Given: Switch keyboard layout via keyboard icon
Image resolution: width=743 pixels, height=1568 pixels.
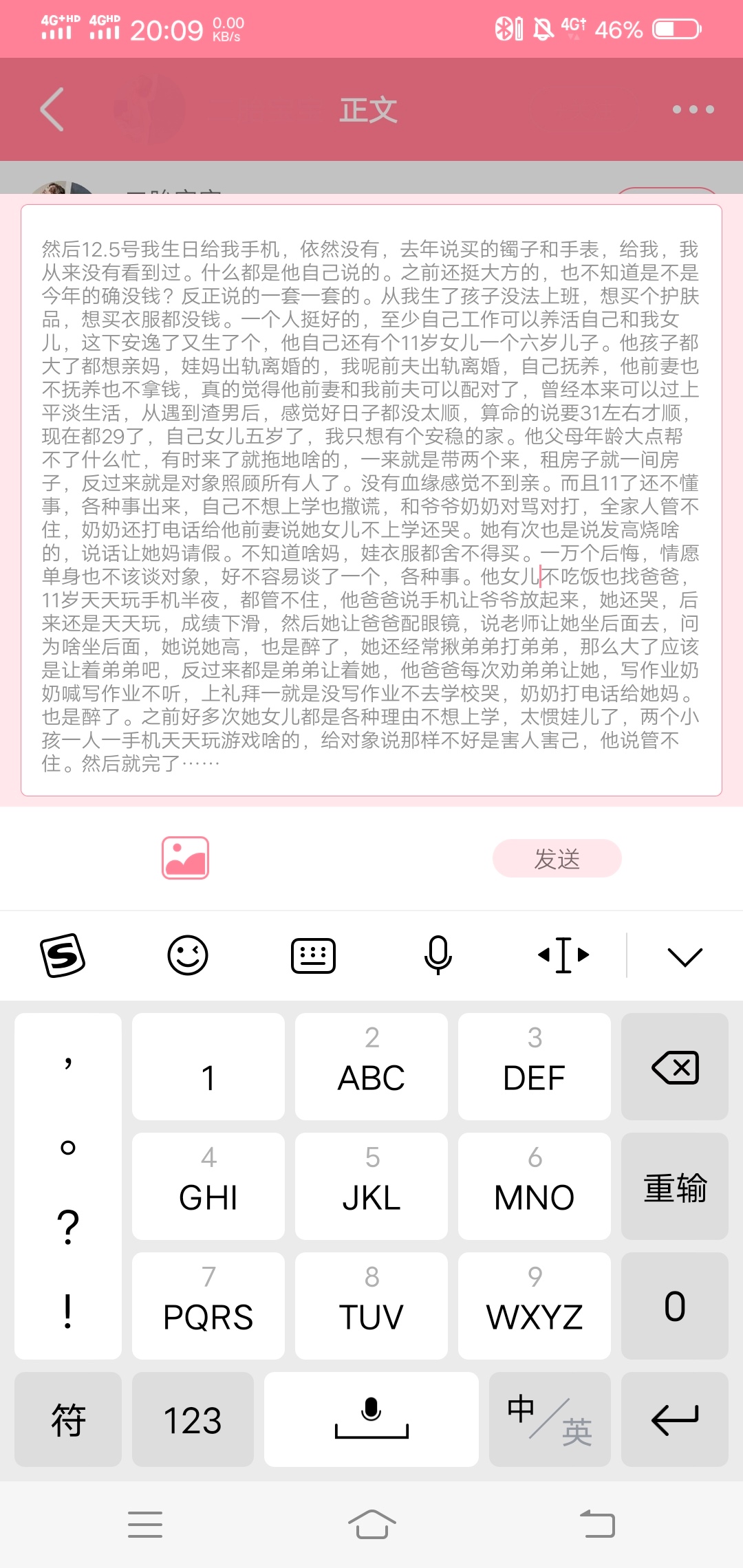Looking at the screenshot, I should coord(313,955).
